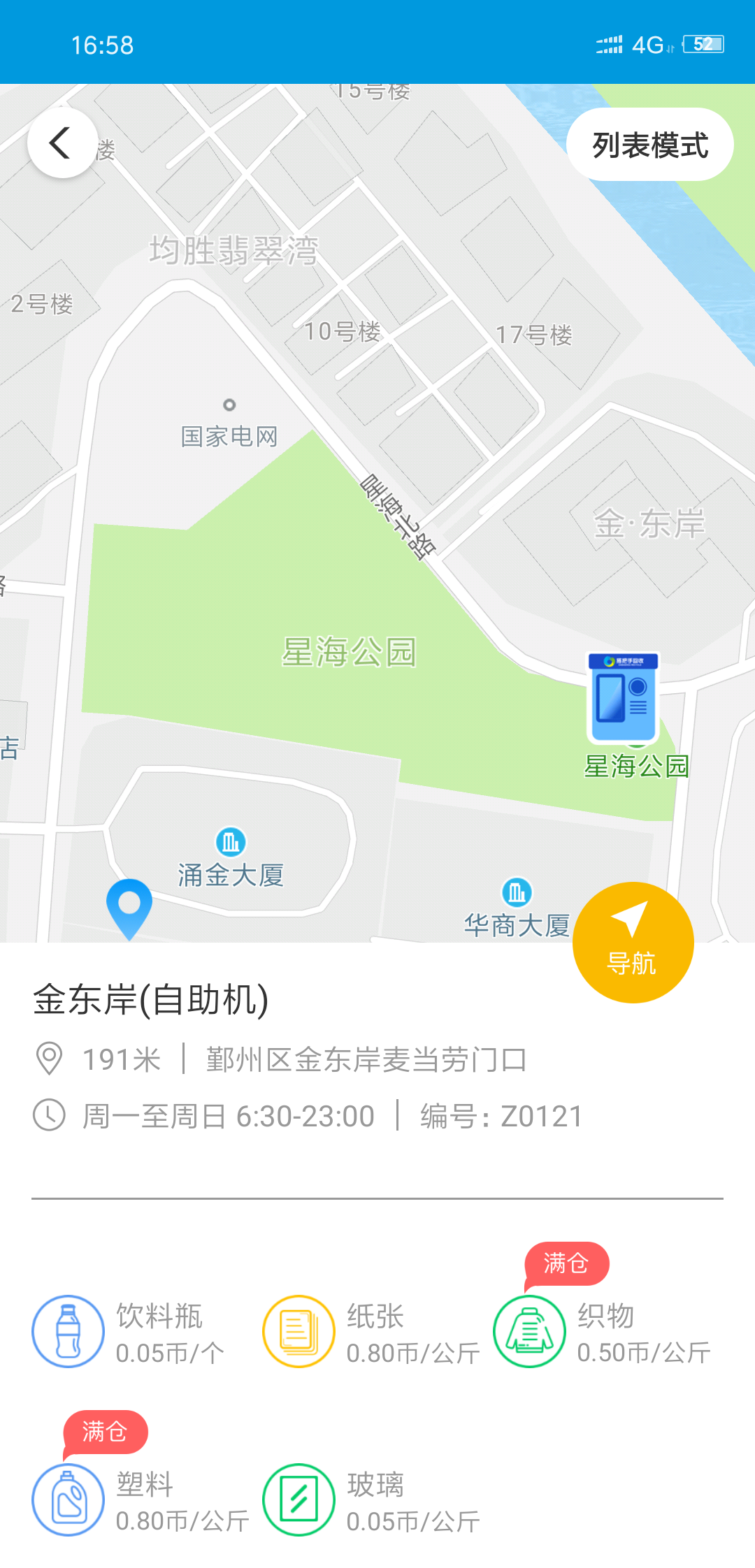Image resolution: width=755 pixels, height=1568 pixels.
Task: Start navigation with the 导航 button
Action: pyautogui.click(x=633, y=942)
